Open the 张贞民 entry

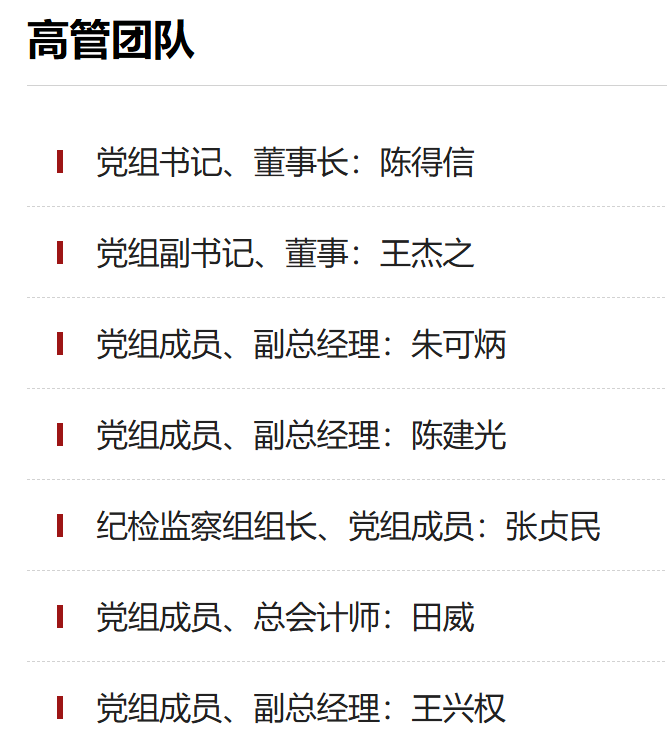[348, 526]
